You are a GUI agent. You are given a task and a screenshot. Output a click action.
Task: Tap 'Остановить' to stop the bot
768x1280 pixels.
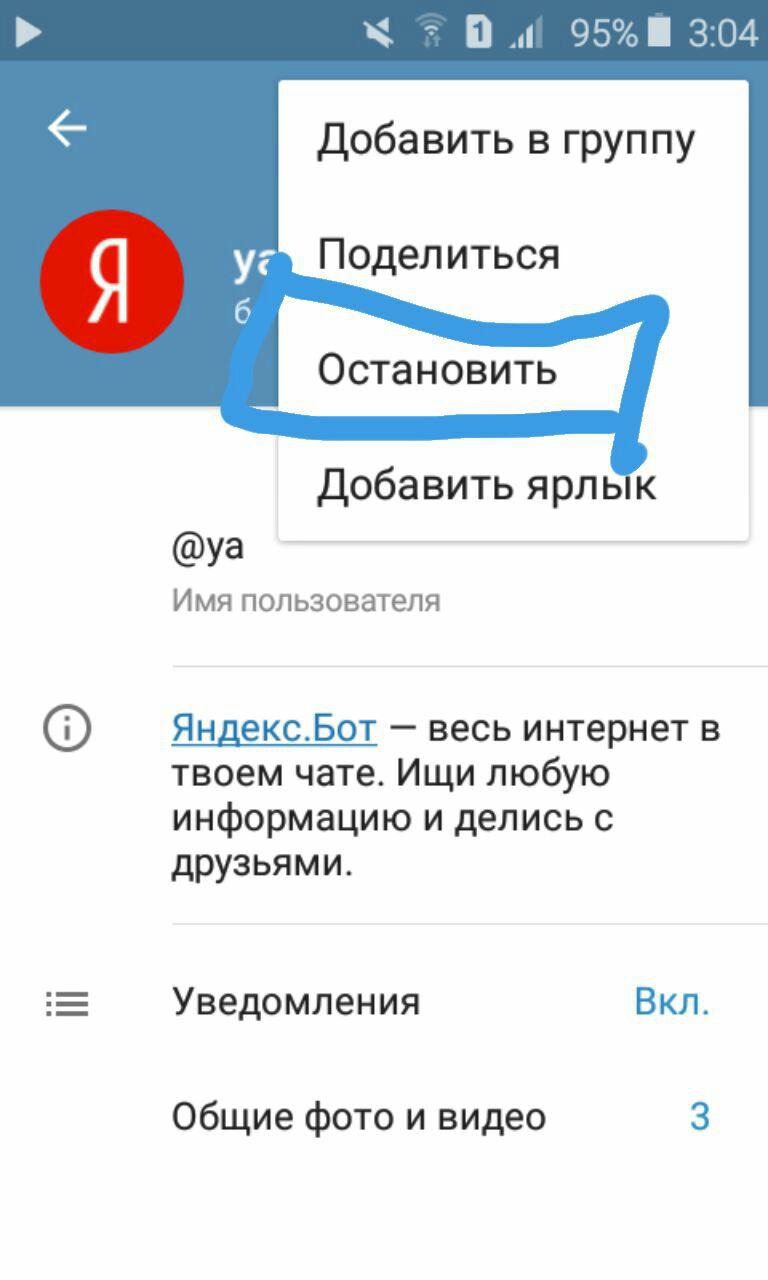tap(437, 370)
